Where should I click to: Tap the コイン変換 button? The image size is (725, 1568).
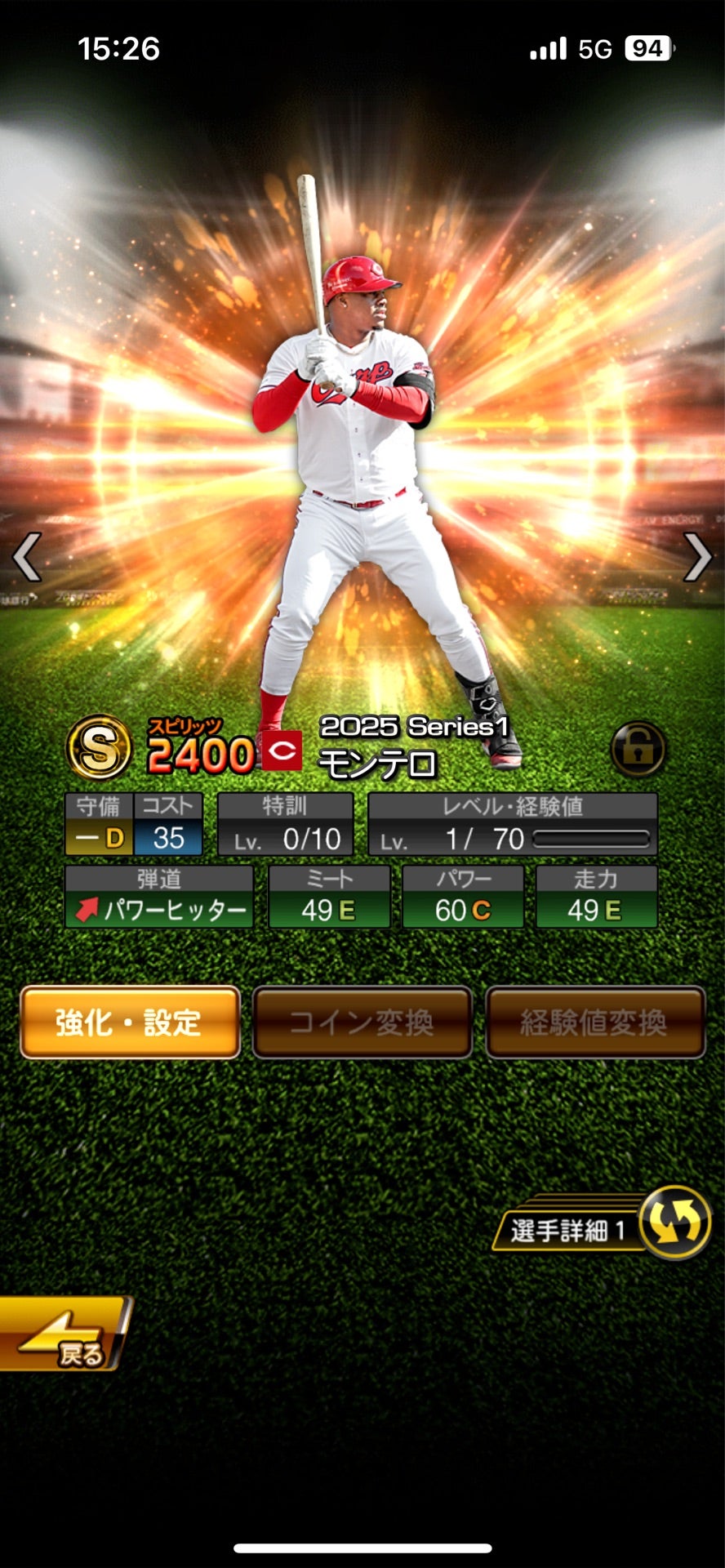click(x=362, y=1022)
